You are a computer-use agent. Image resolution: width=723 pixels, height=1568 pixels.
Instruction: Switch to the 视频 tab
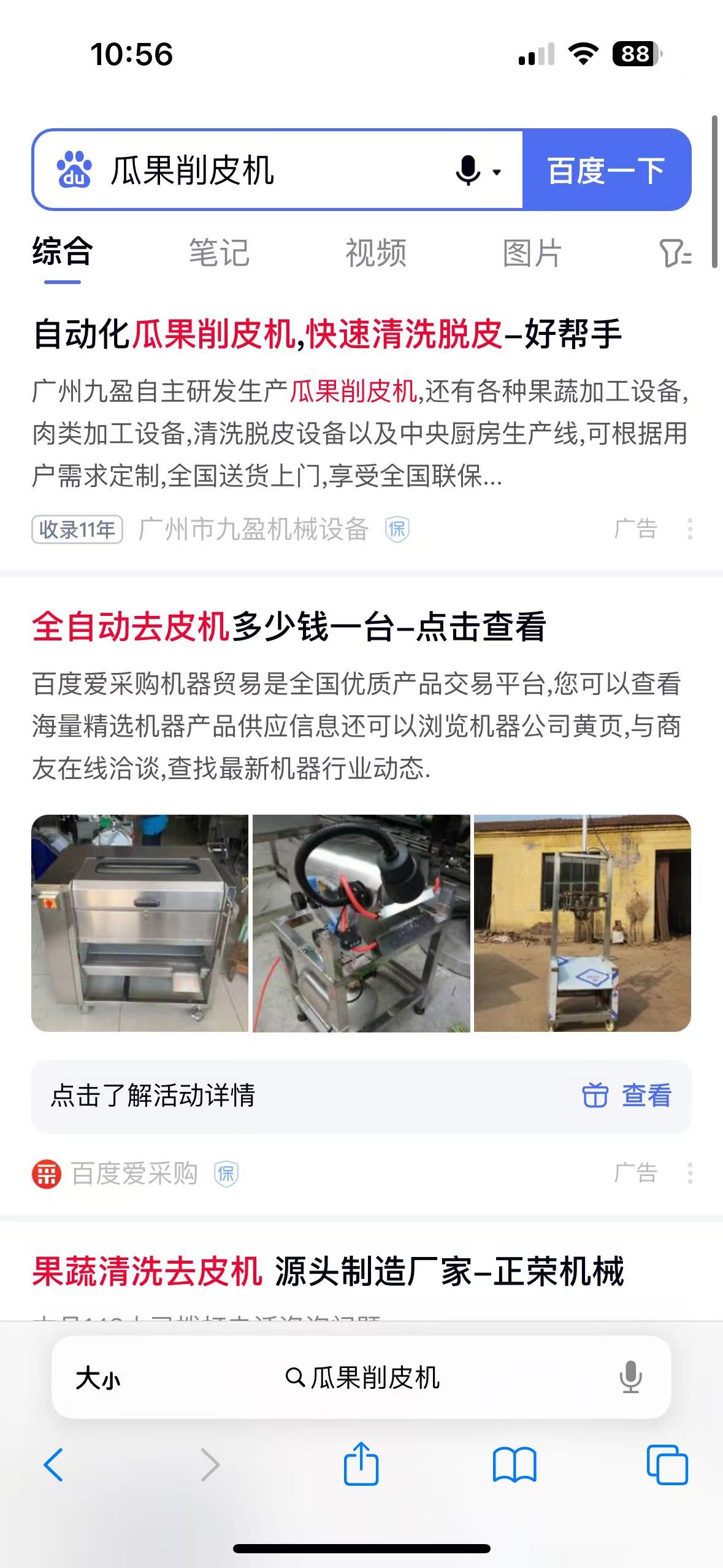(376, 253)
